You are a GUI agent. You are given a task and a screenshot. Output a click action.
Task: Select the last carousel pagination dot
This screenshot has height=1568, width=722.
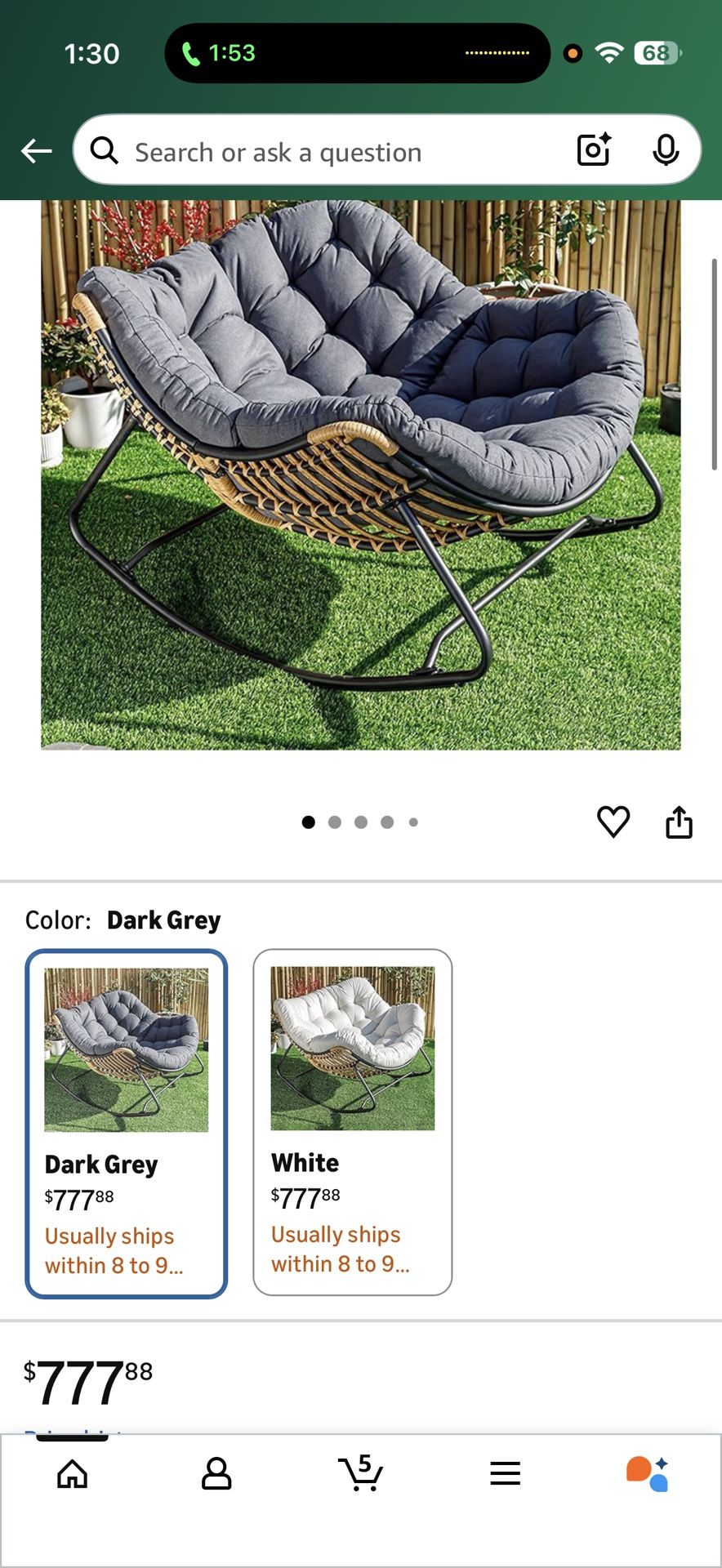pos(413,822)
